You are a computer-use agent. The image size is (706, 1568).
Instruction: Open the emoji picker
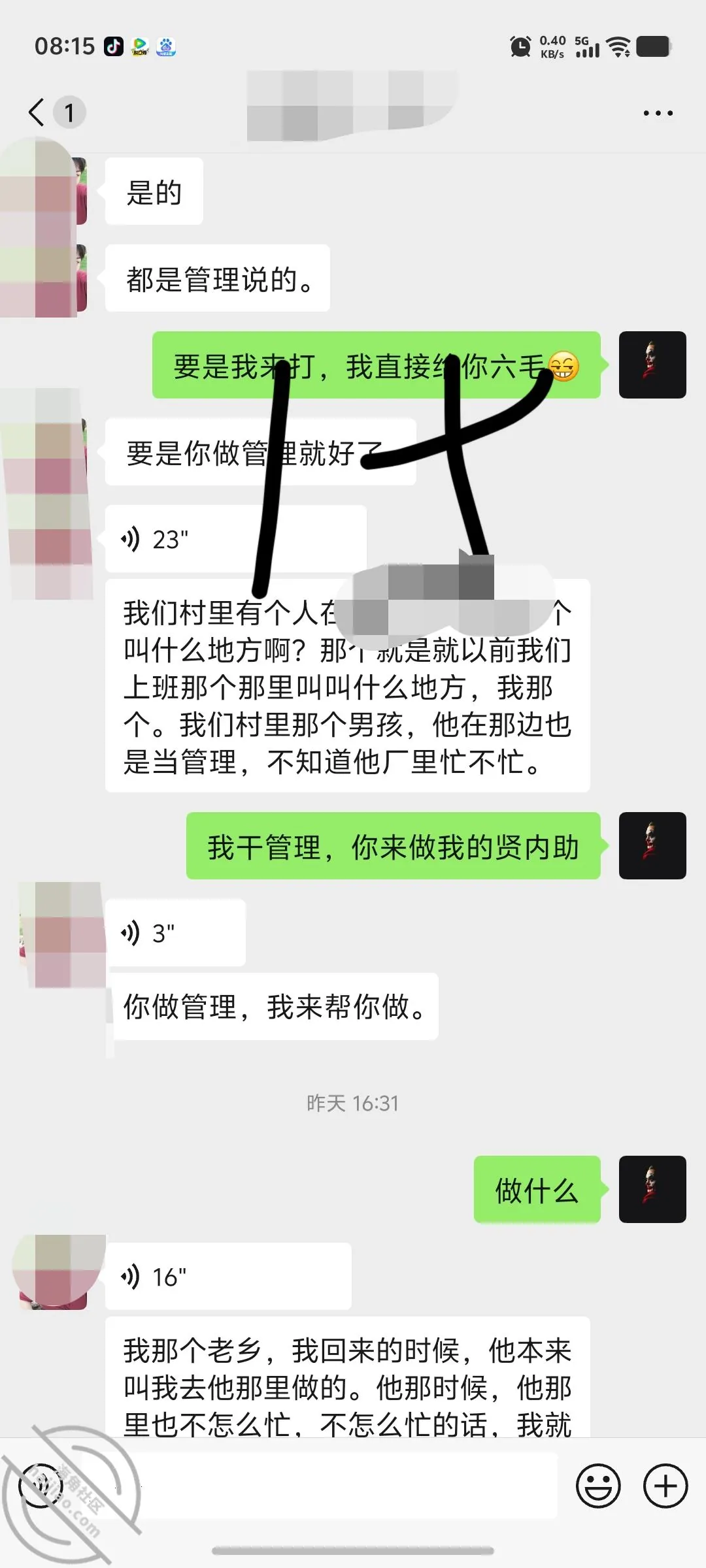pyautogui.click(x=597, y=1486)
